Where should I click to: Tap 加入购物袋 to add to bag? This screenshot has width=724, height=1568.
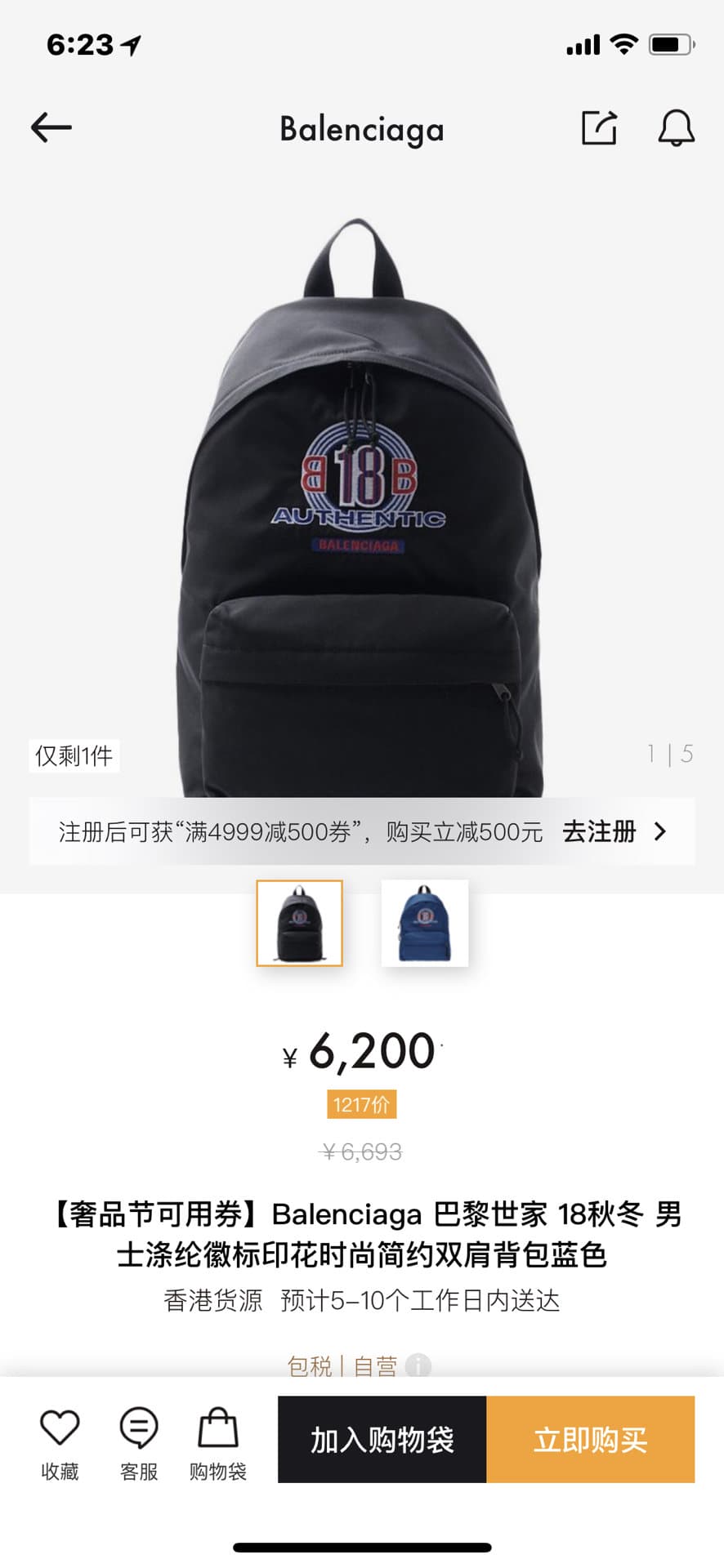[x=382, y=1439]
